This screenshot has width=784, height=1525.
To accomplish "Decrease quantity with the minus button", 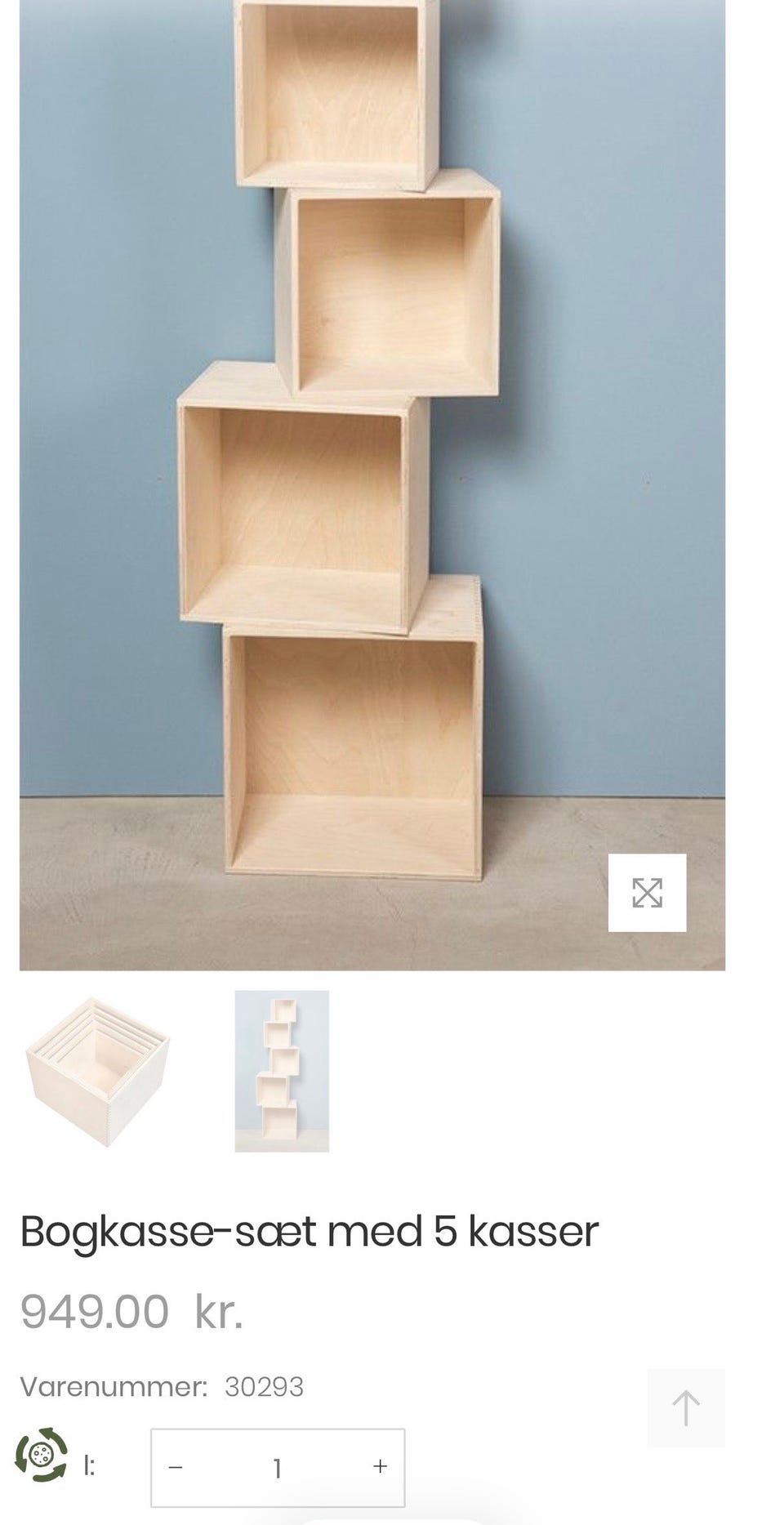I will tap(176, 1467).
